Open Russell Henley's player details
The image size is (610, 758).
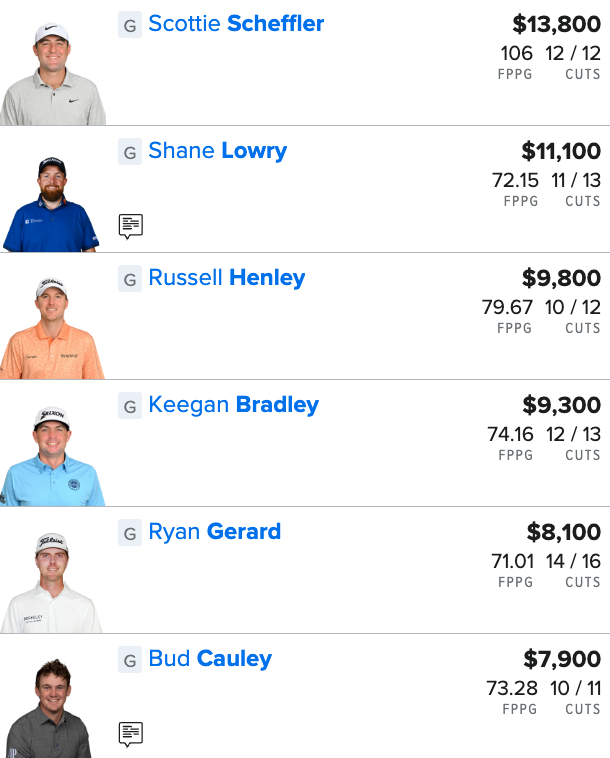pyautogui.click(x=226, y=278)
